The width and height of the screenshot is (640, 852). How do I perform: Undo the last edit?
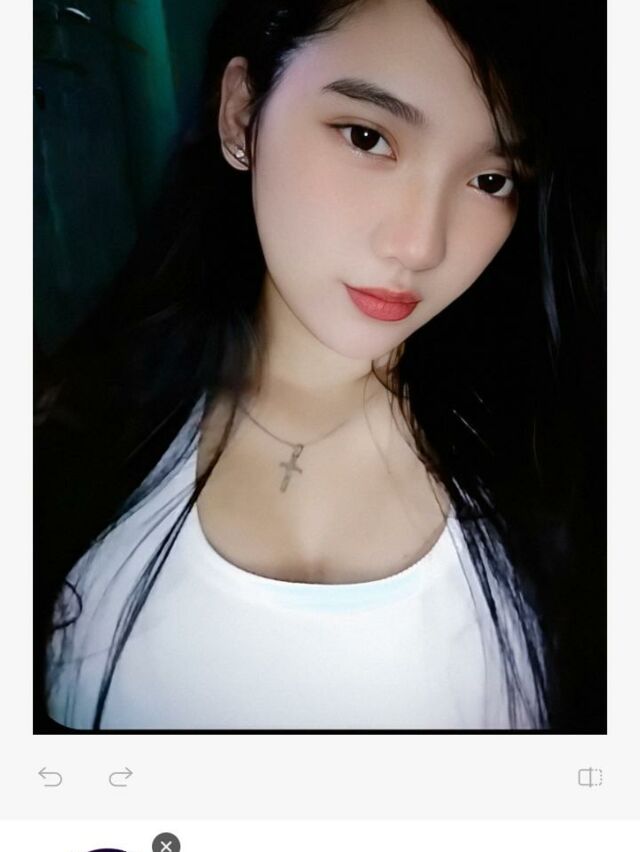tap(50, 777)
